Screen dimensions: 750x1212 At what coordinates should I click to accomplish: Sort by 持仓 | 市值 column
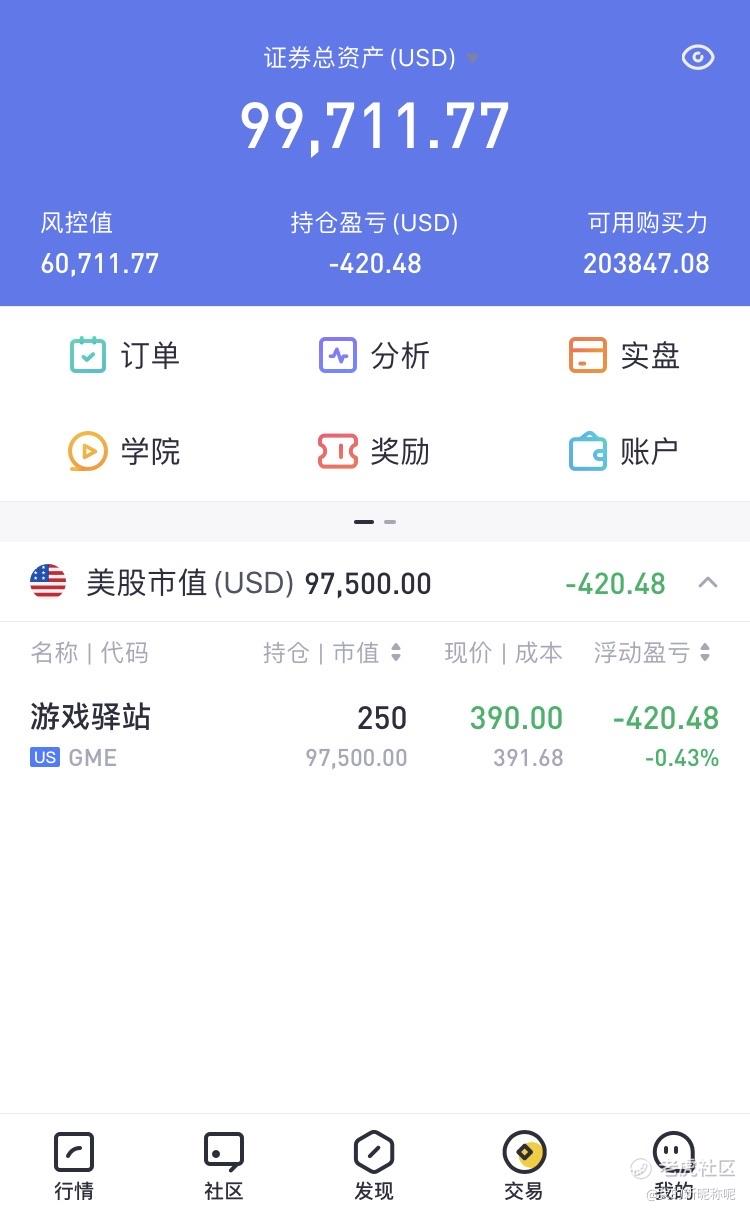tap(332, 653)
